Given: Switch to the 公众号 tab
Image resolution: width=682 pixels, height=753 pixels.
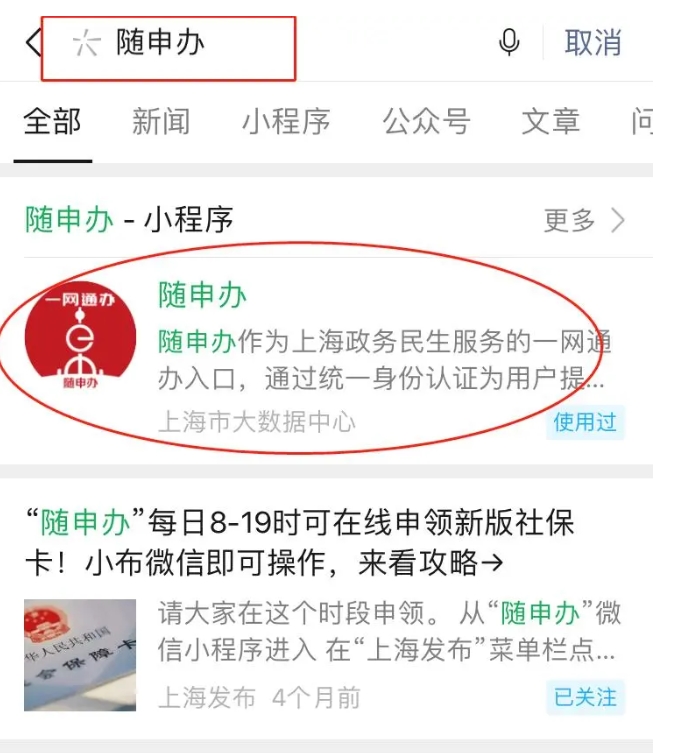Looking at the screenshot, I should (426, 122).
